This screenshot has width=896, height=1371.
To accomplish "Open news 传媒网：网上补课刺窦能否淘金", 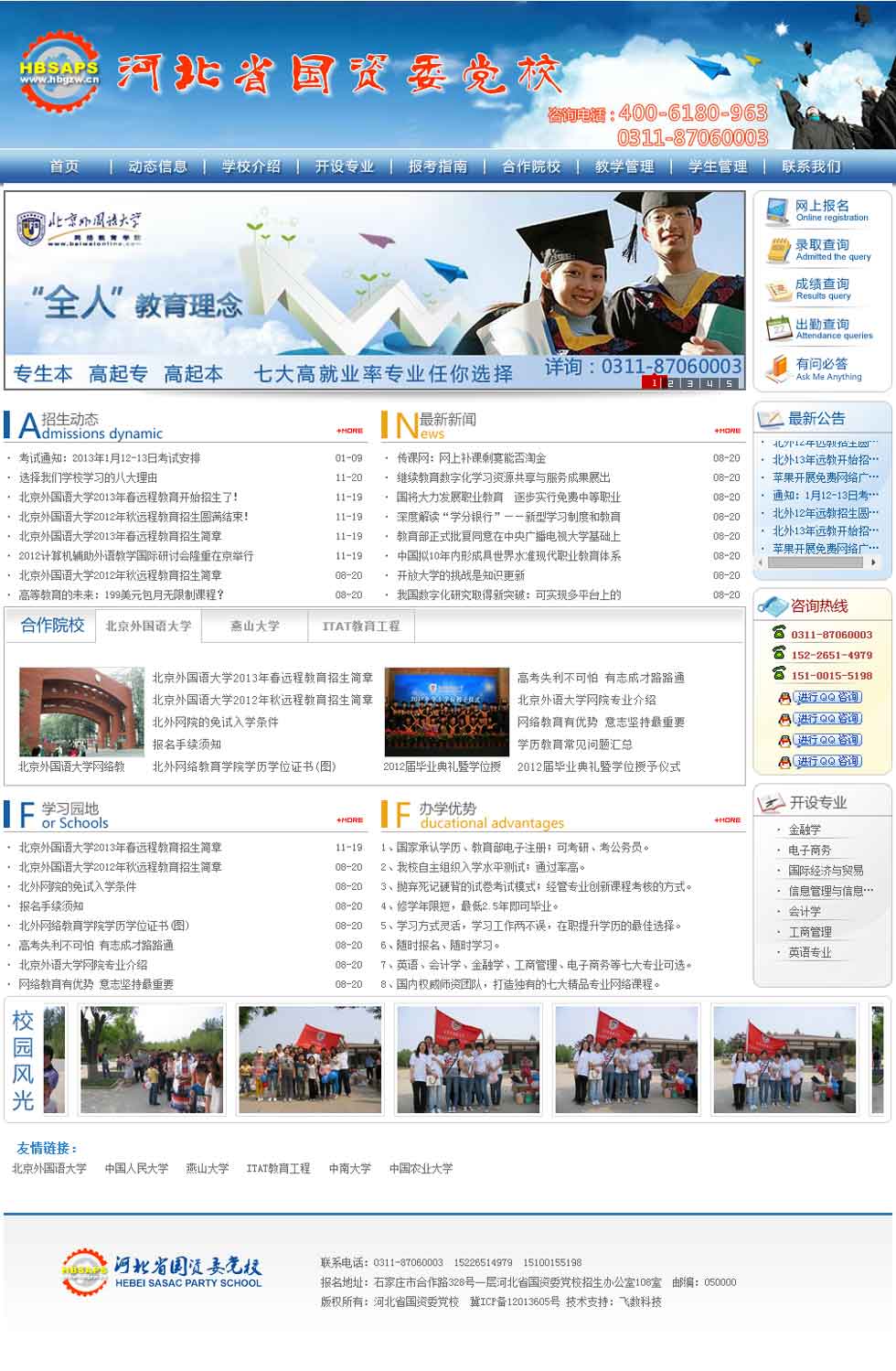I will (x=471, y=458).
